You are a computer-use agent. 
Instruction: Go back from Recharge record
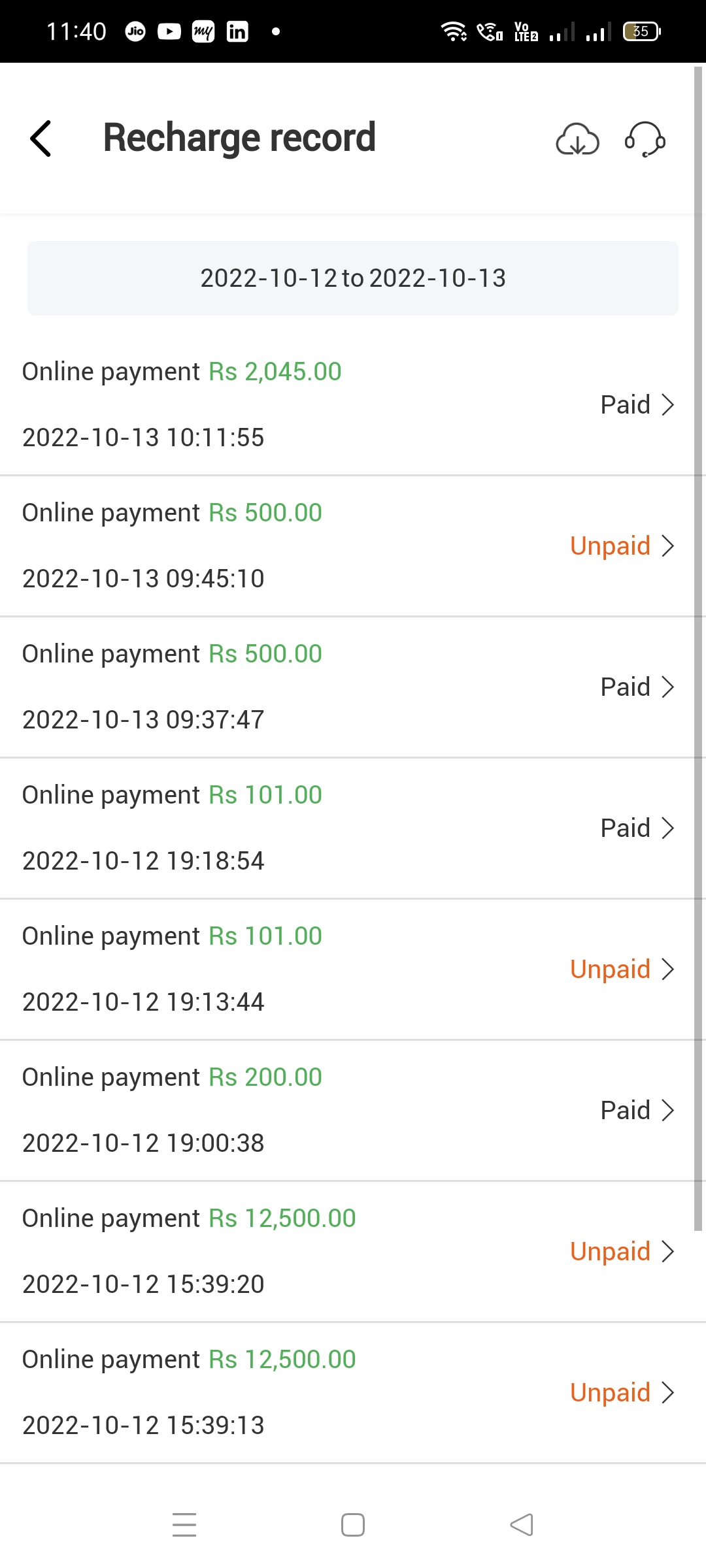click(x=41, y=139)
